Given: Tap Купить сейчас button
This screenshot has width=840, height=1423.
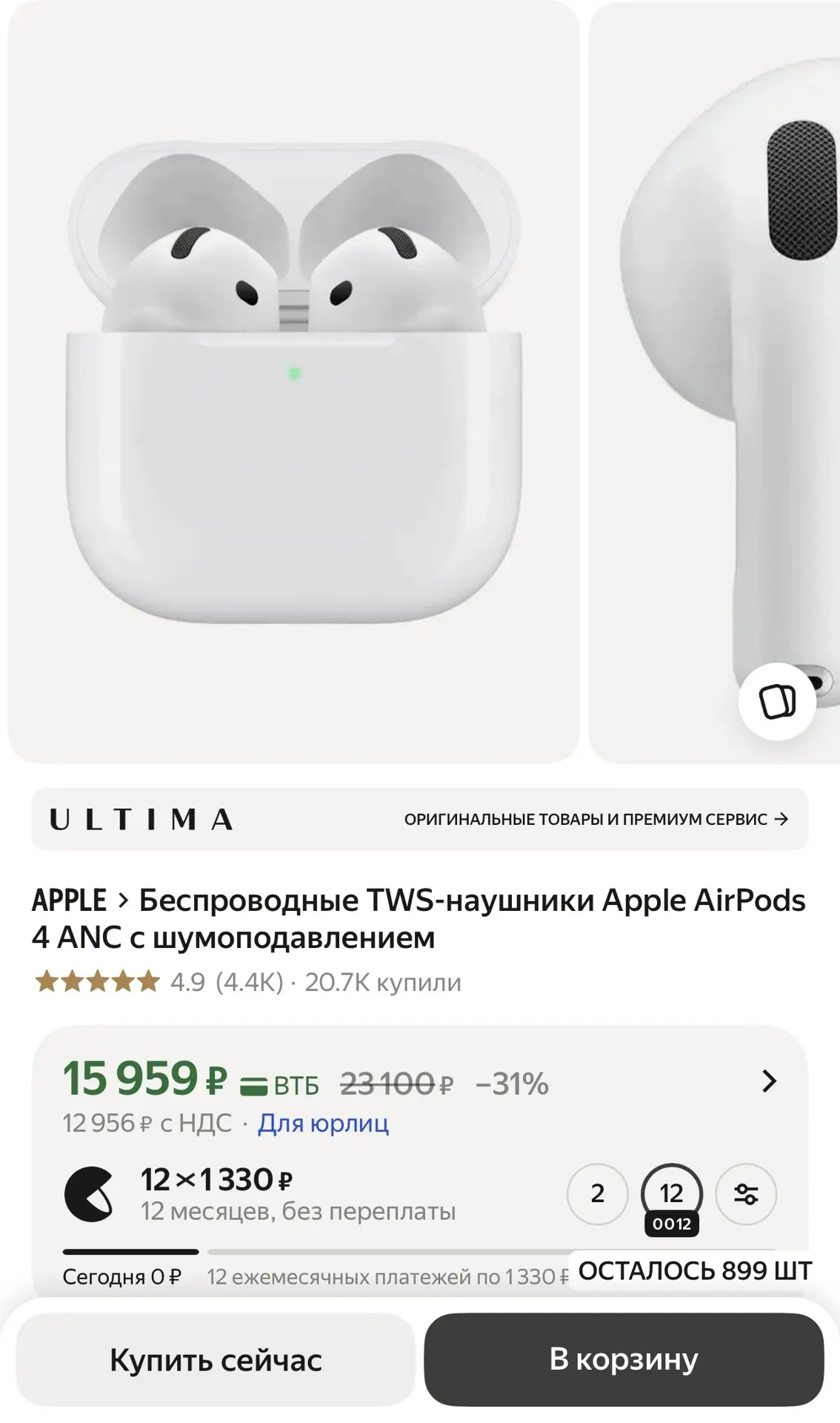Looking at the screenshot, I should pos(216,1359).
